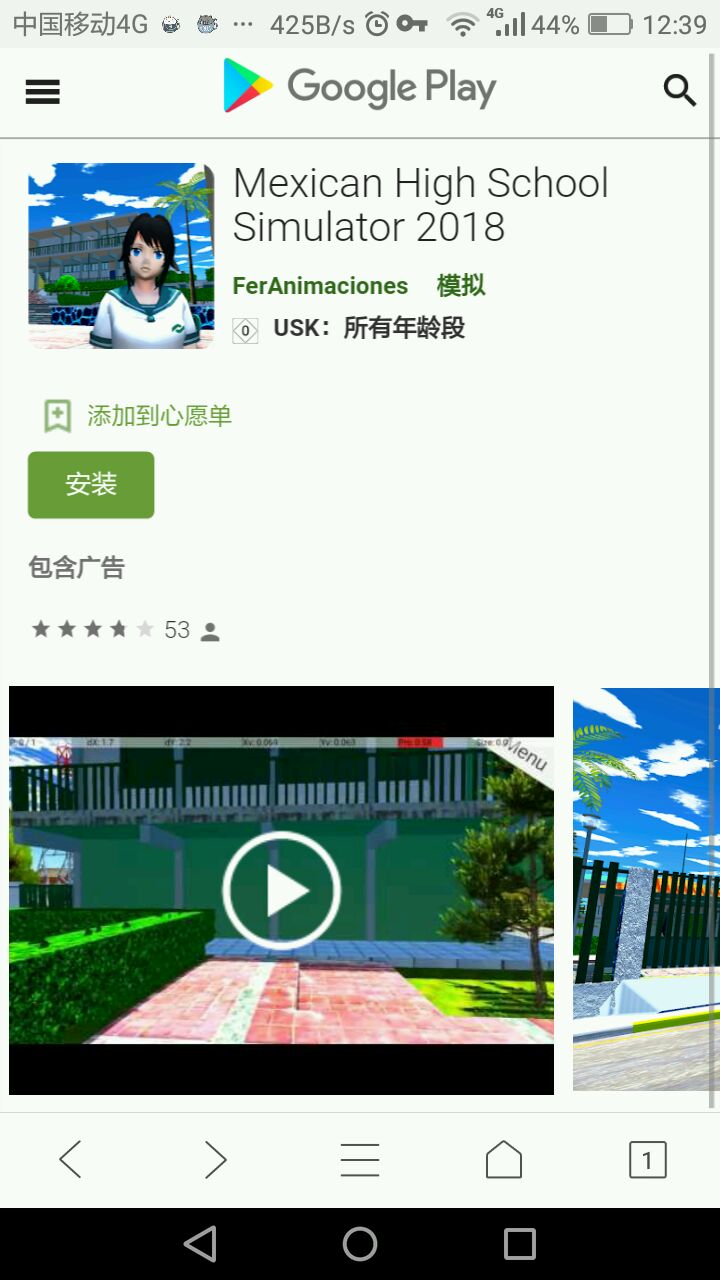Screen dimensions: 720x1280
Task: Tap the green 安装 install button
Action: click(x=91, y=485)
